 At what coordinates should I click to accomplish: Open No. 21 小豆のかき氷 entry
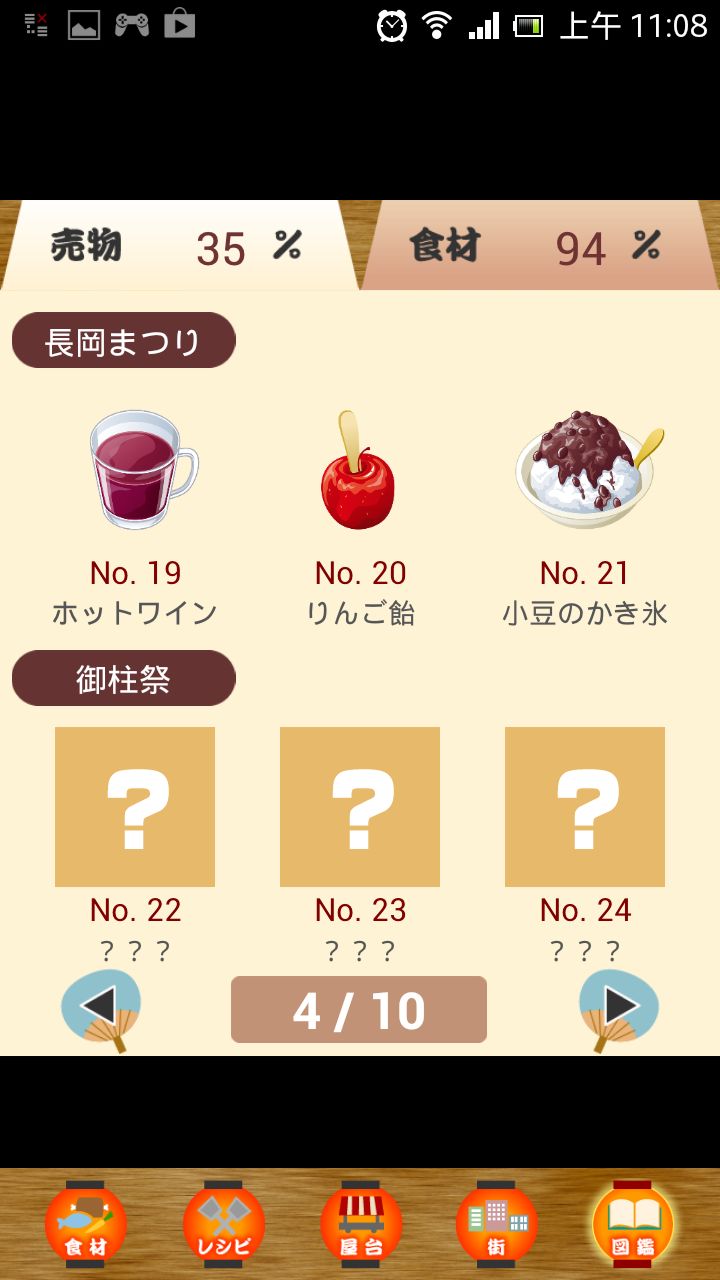click(586, 470)
